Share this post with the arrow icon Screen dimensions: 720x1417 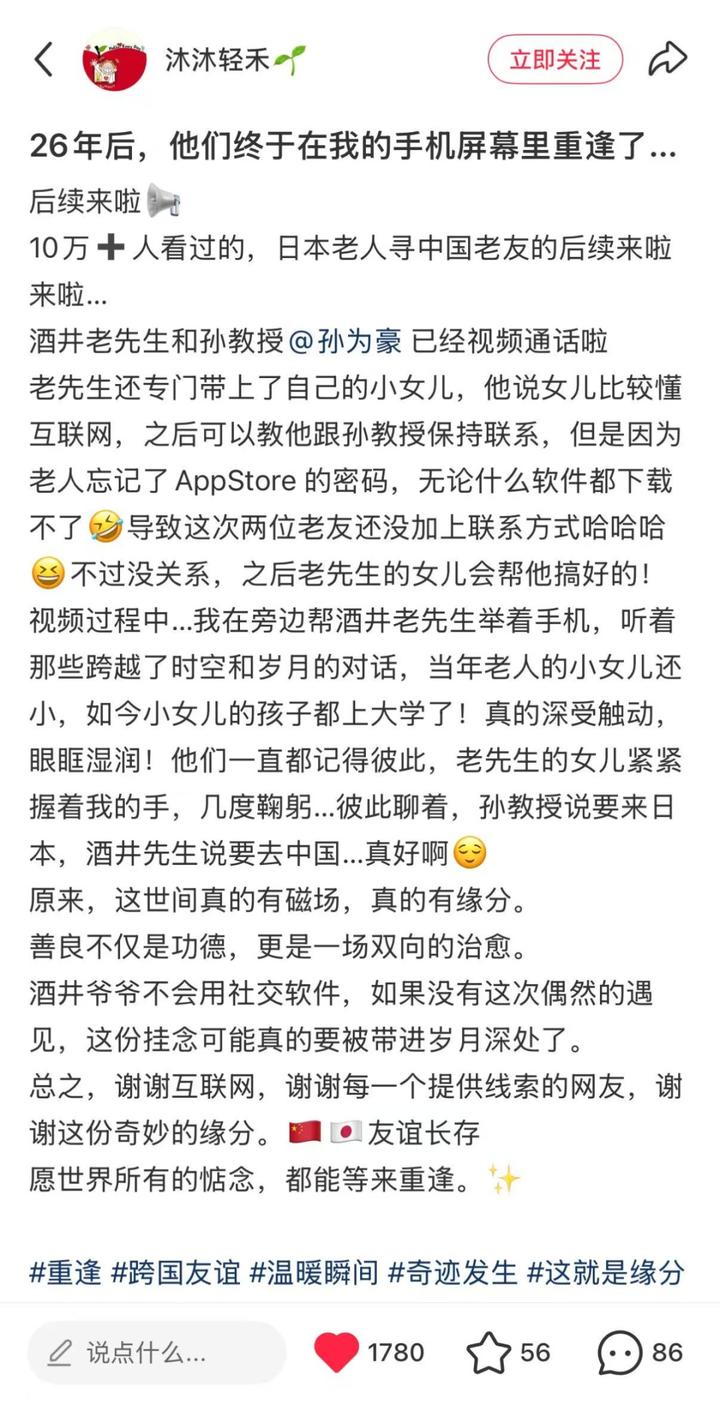pos(667,60)
